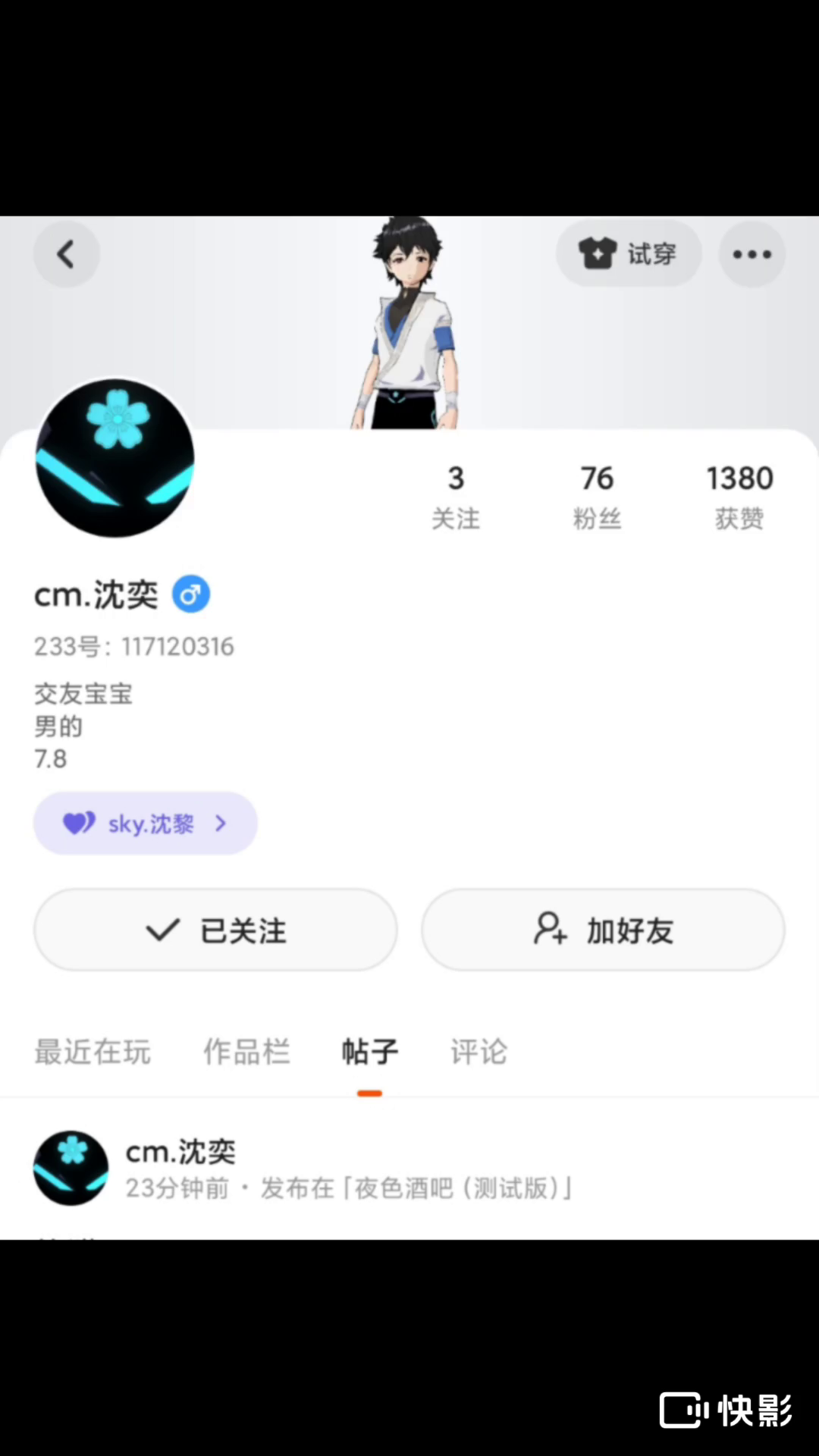Switch to the 作品栏 tab
The width and height of the screenshot is (819, 1456).
(x=246, y=1052)
